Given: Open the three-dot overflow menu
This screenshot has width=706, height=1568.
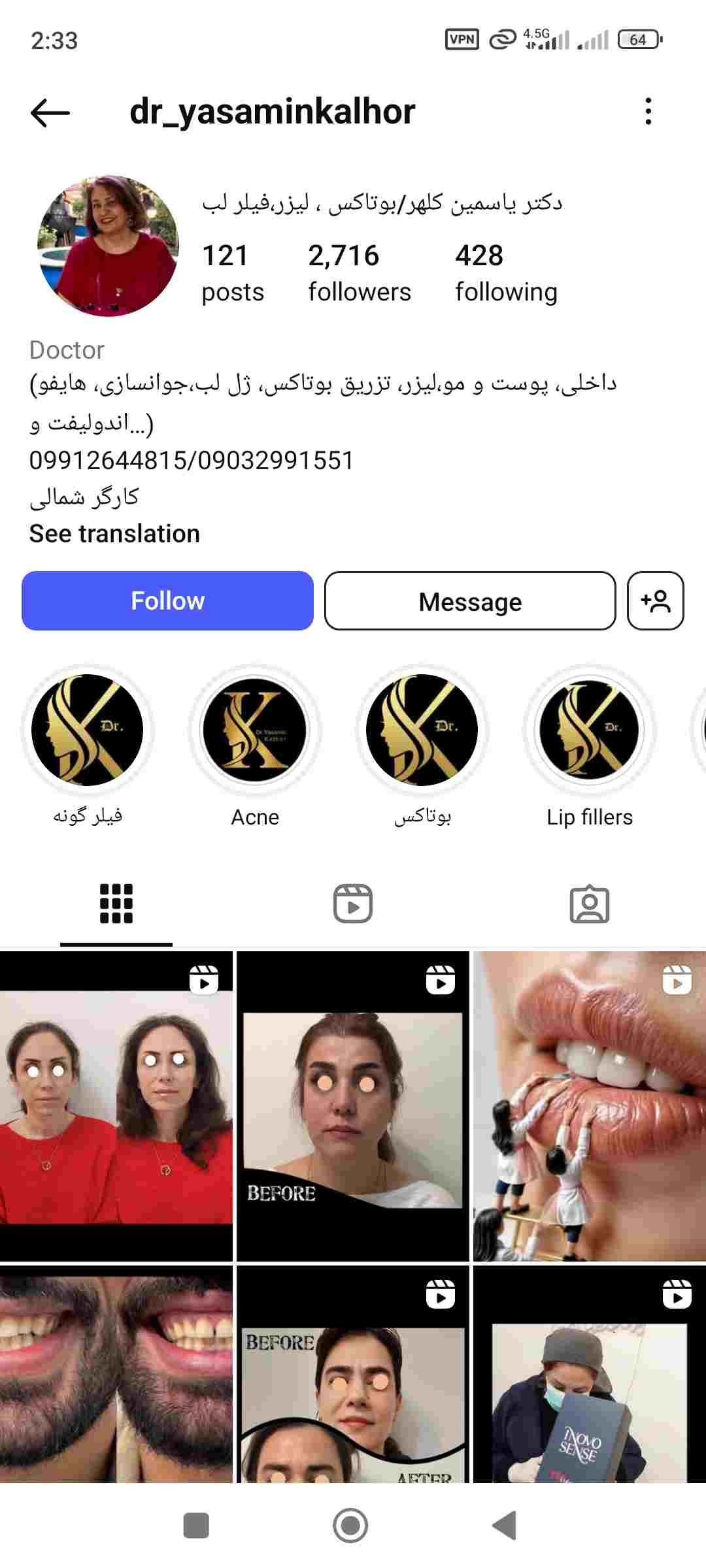Looking at the screenshot, I should pos(648,112).
